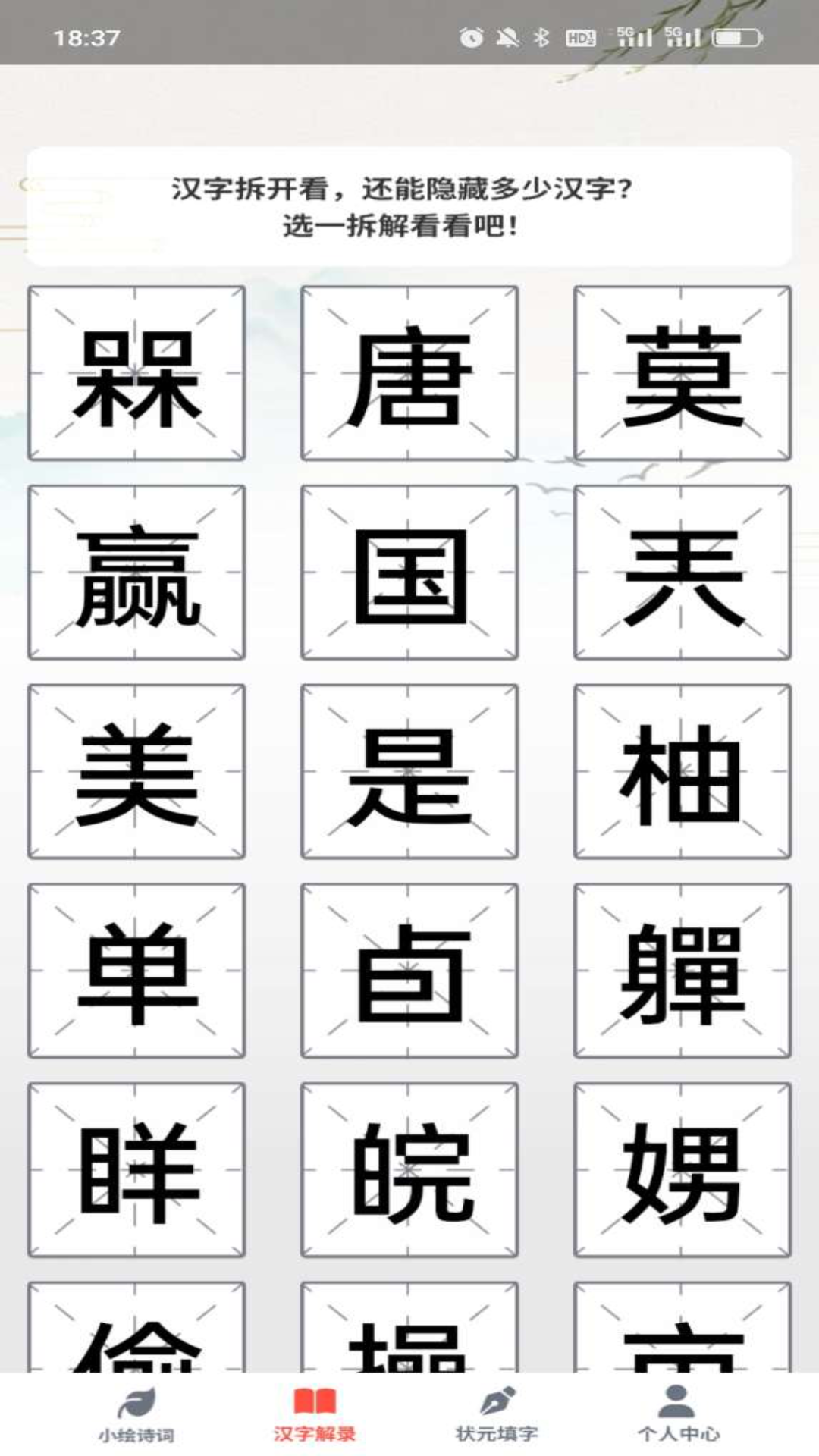Open the 柚 character tile
Image resolution: width=819 pixels, height=1456 pixels.
682,772
